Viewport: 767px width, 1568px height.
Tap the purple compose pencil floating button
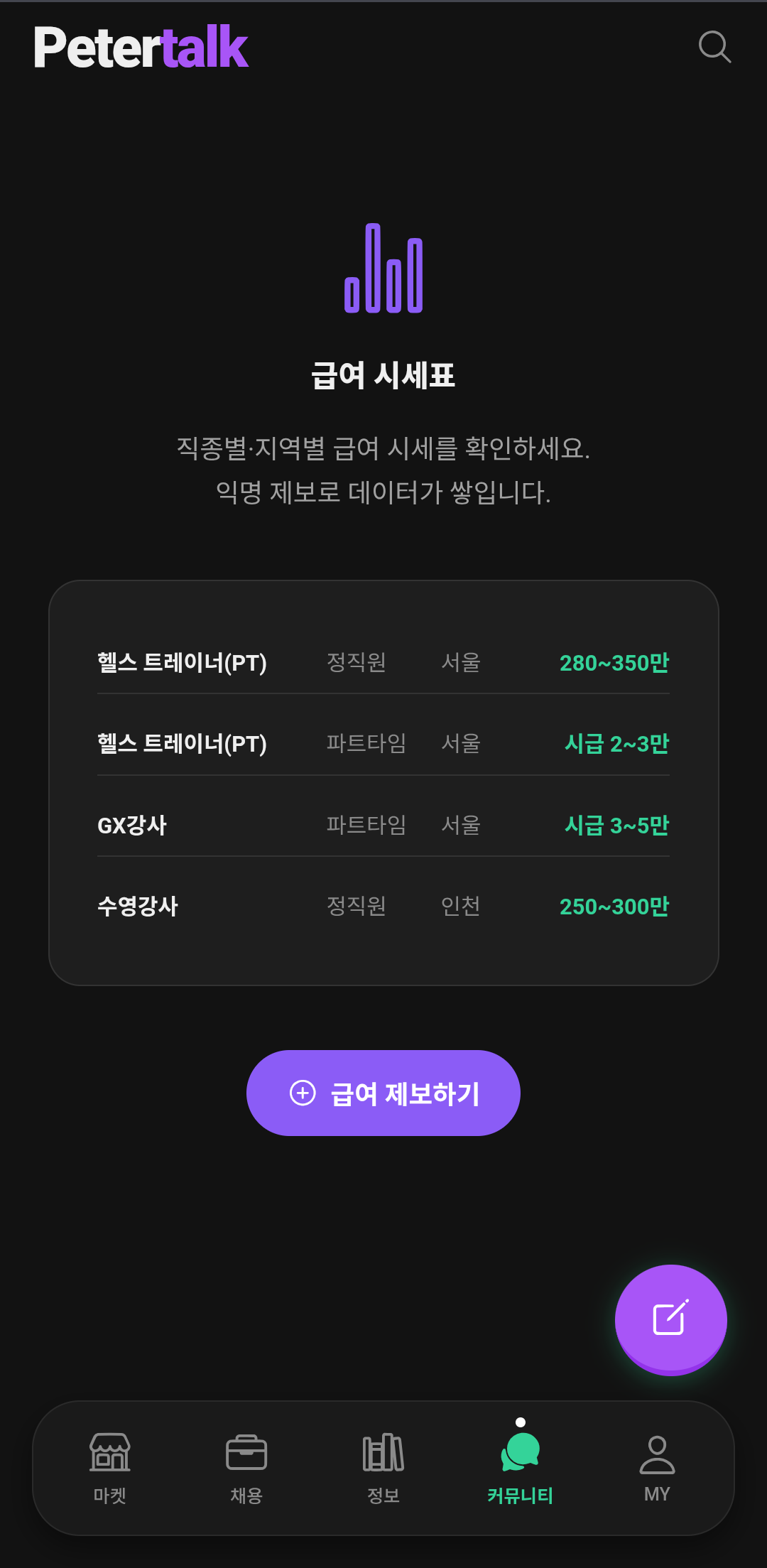coord(670,1319)
